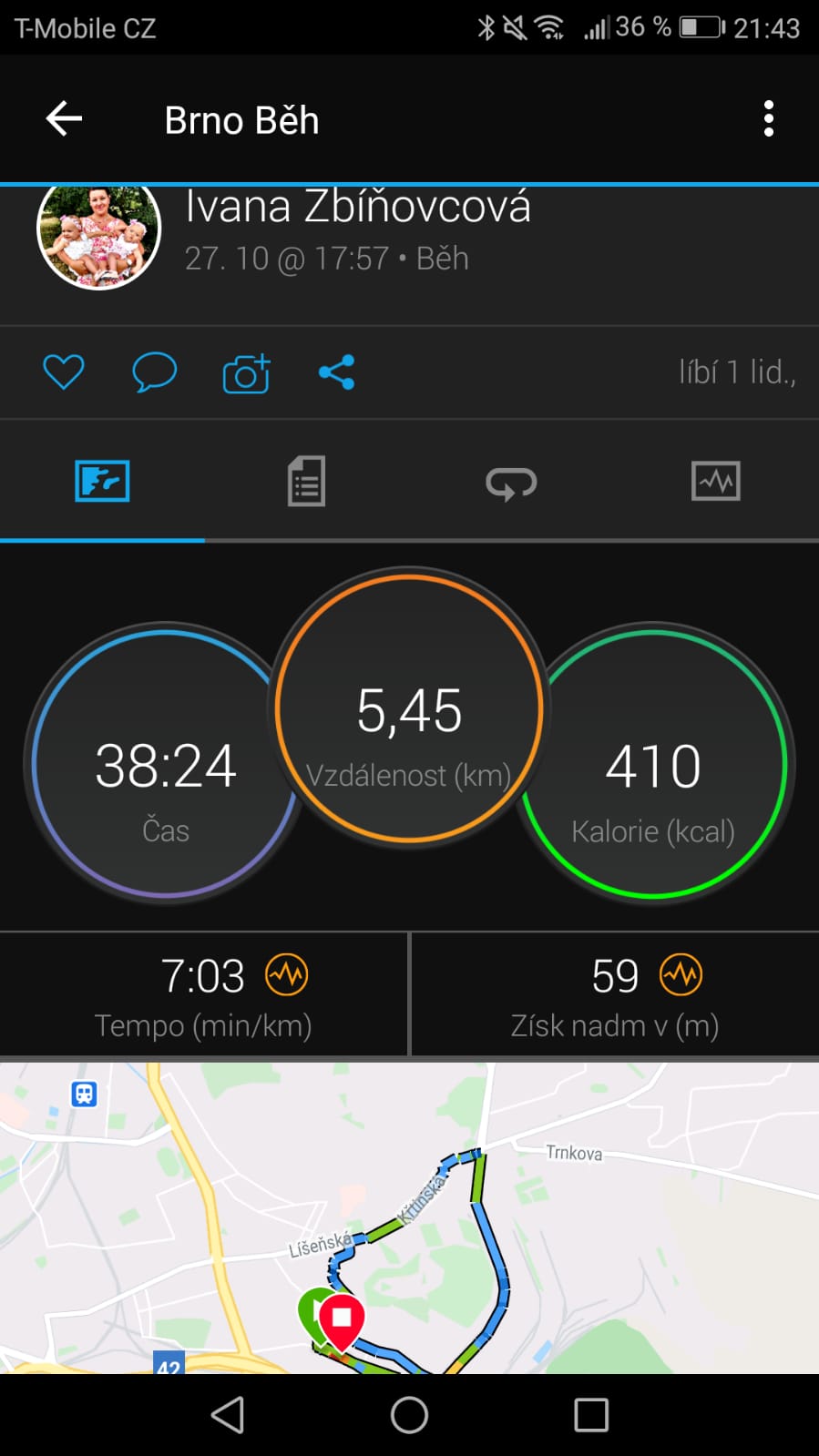
Task: Go back using the app bar arrow
Action: (64, 119)
